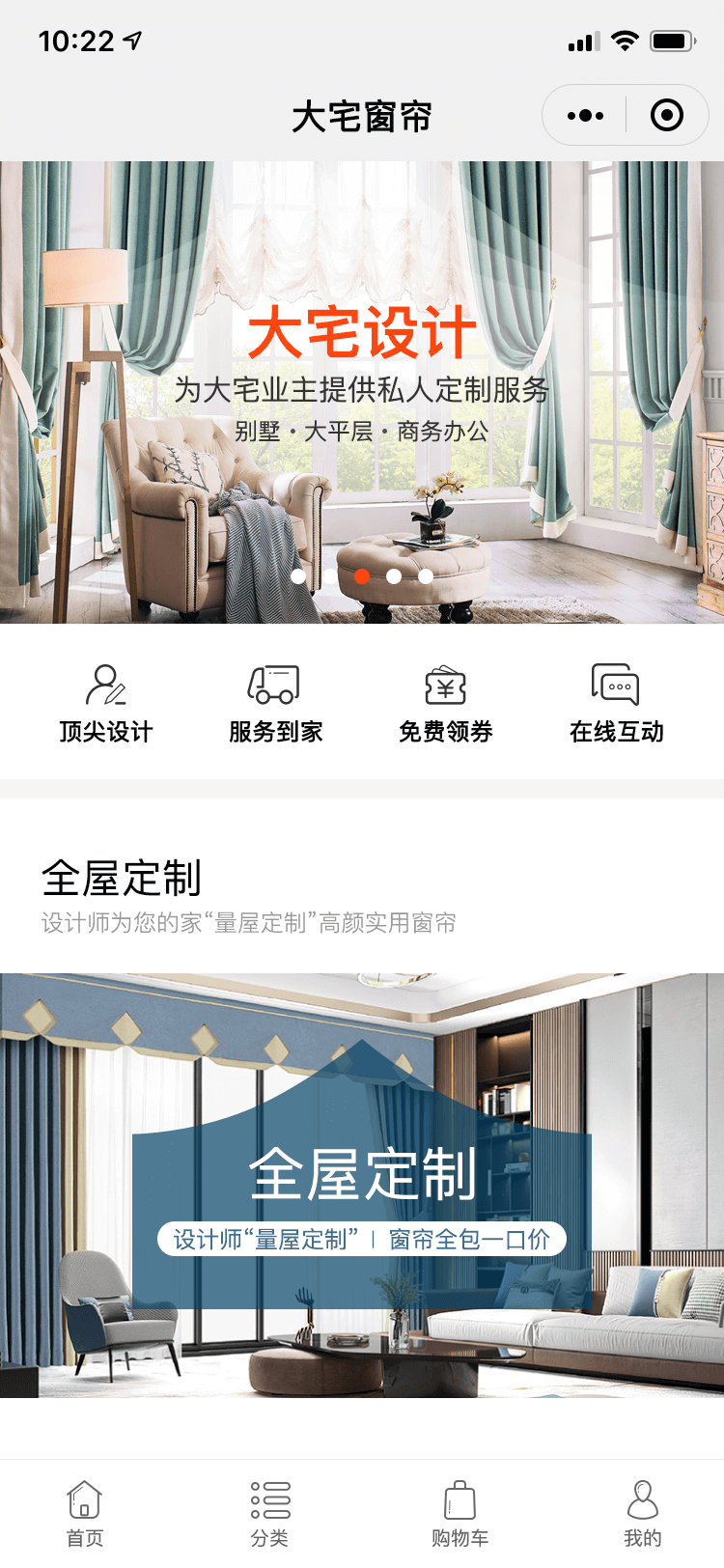The height and width of the screenshot is (1568, 724).
Task: Tap 免费领券 to claim coupons
Action: (445, 703)
